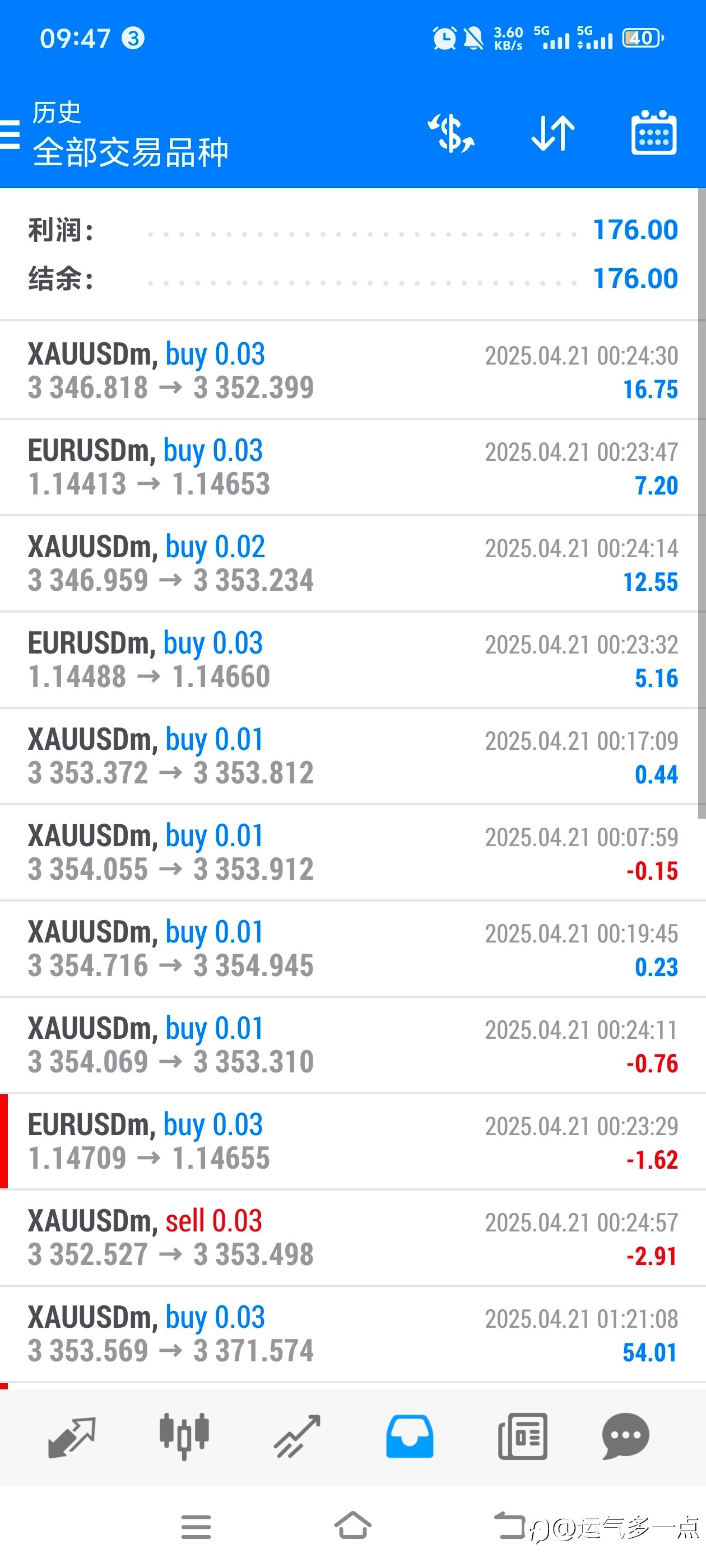Go to the system home screen
This screenshot has width=706, height=1568.
tap(352, 1525)
